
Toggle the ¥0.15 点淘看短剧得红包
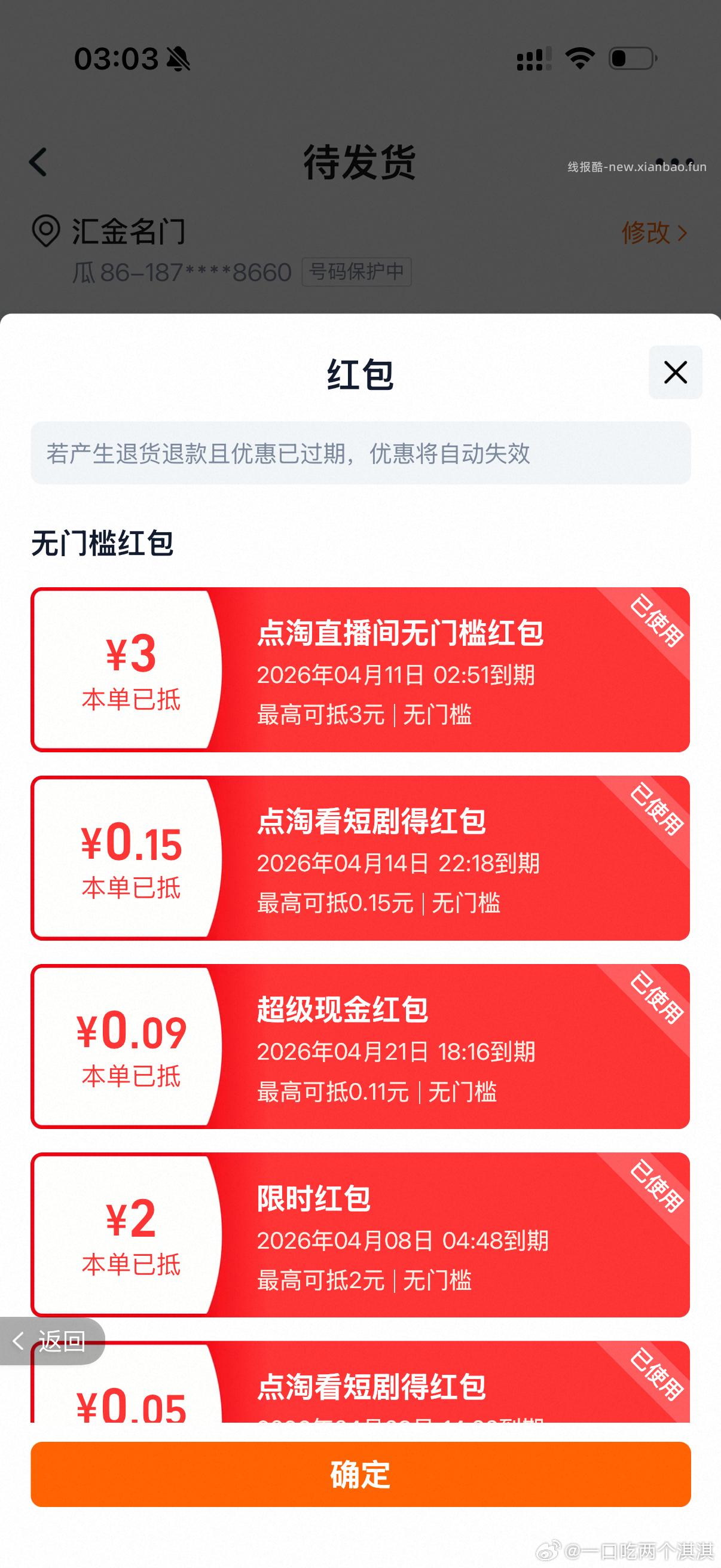click(360, 859)
